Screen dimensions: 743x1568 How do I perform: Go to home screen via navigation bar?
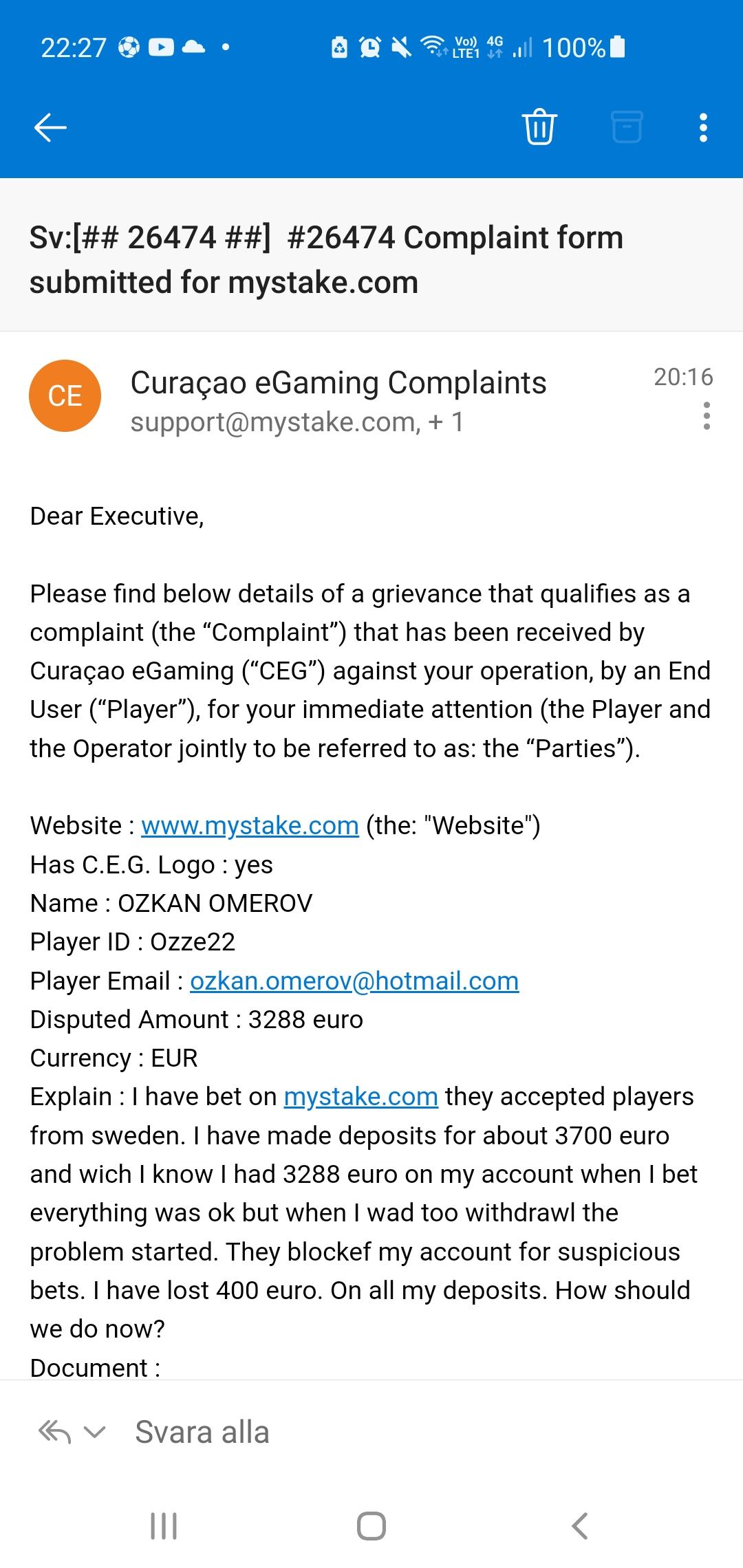click(x=371, y=1525)
